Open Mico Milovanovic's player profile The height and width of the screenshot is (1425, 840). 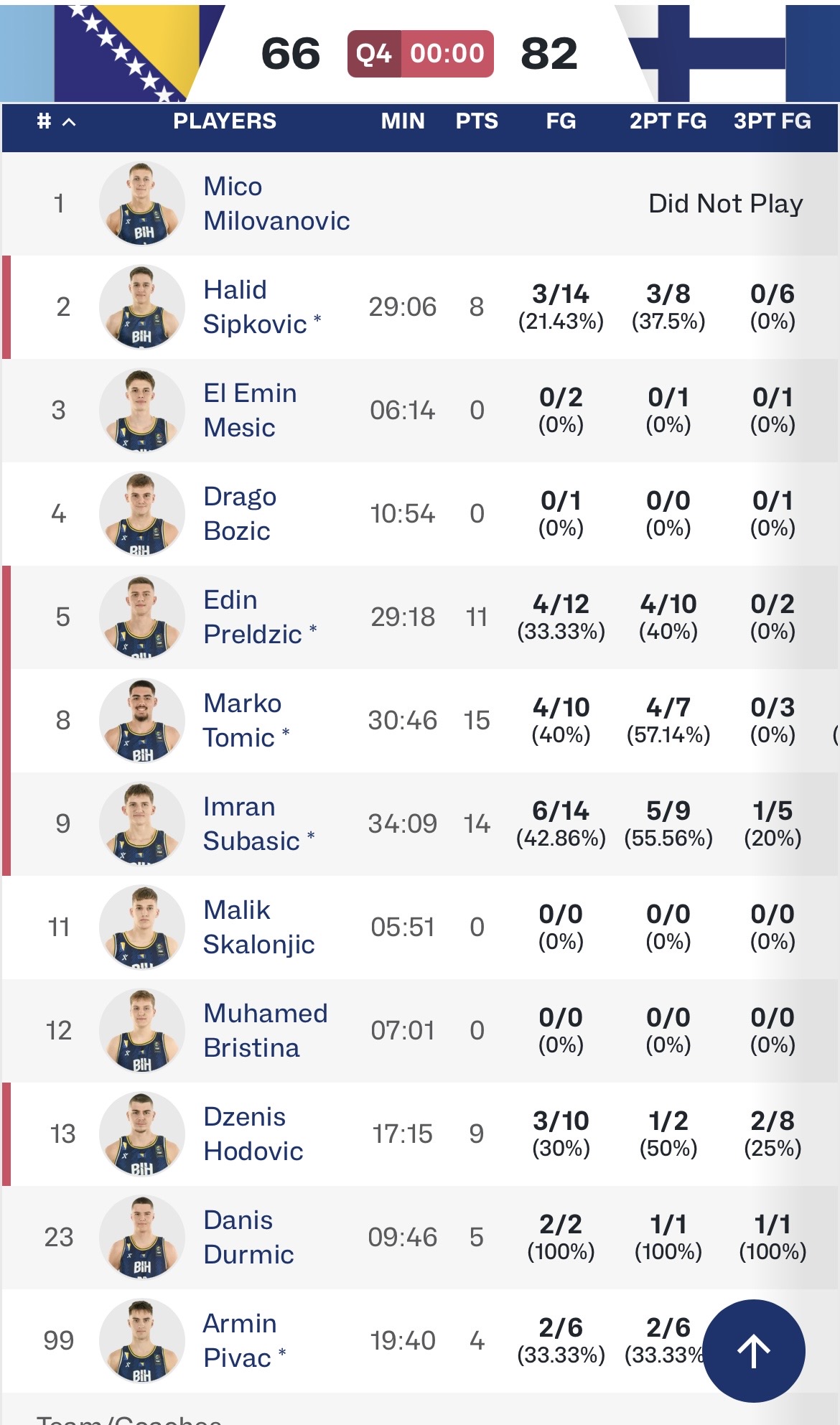point(276,203)
